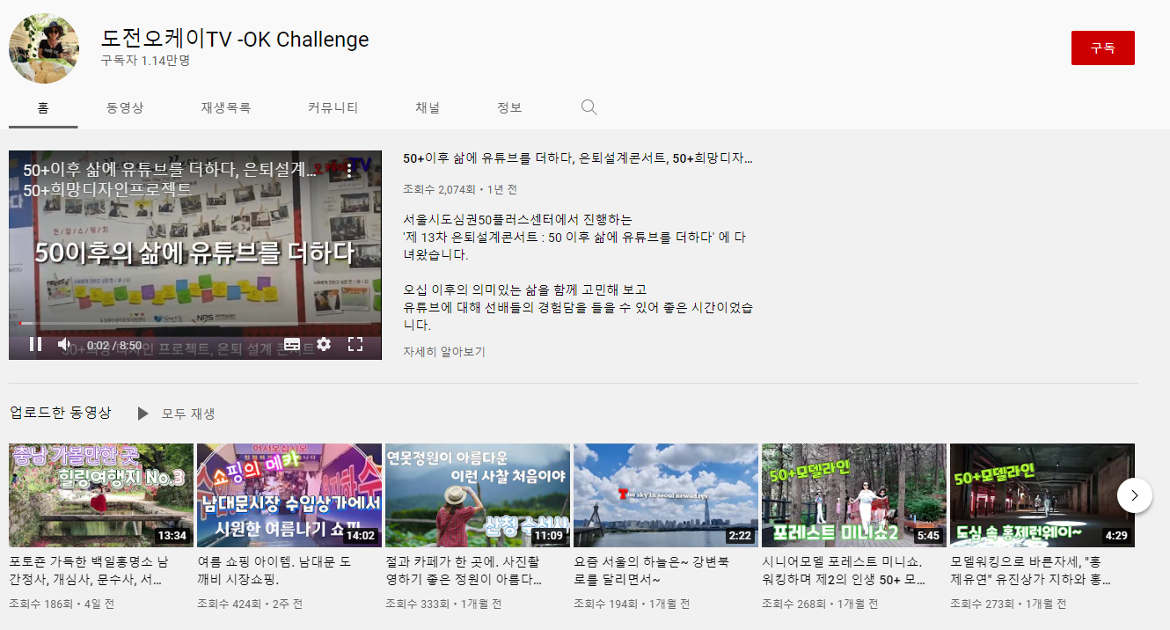
Task: Enter fullscreen on the featured video
Action: [355, 344]
